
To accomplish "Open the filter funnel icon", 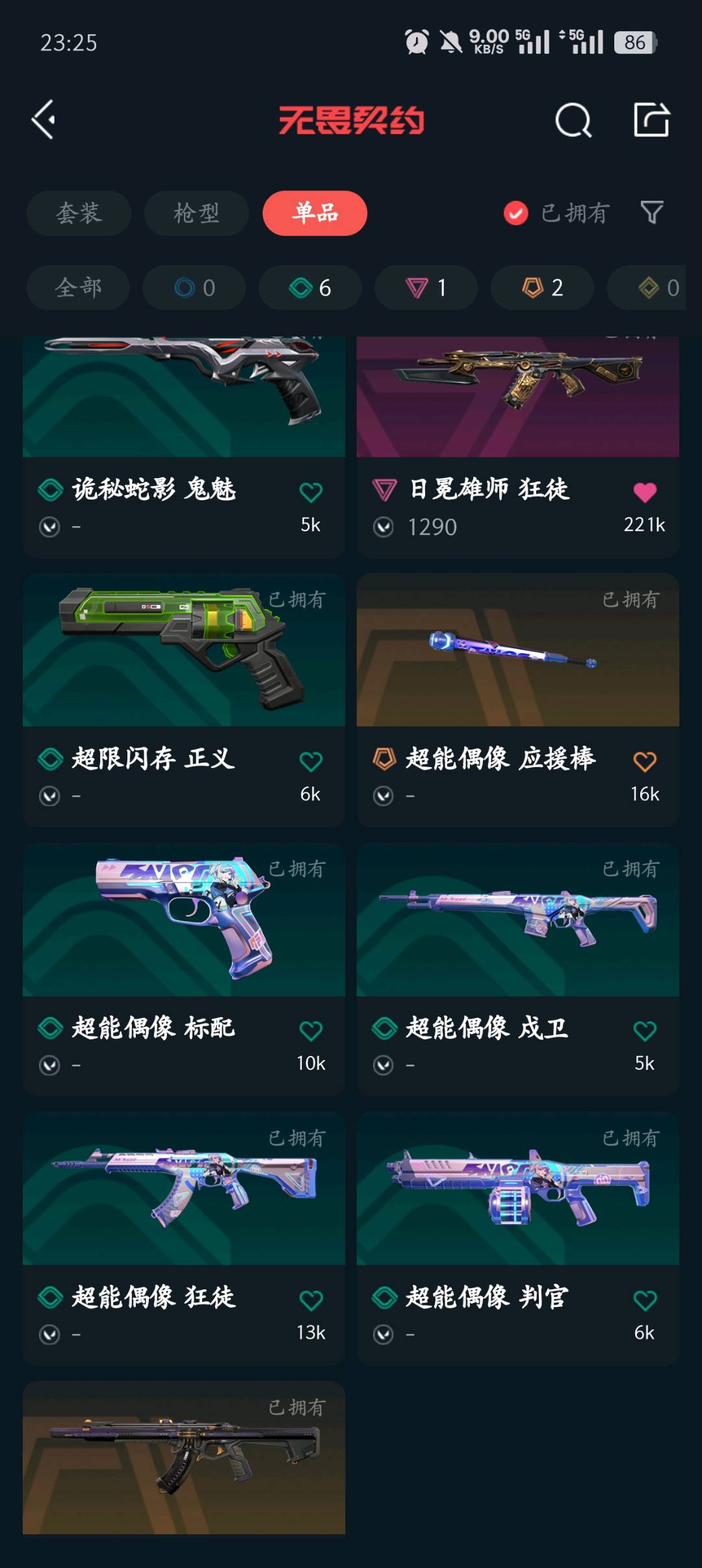I will click(x=651, y=212).
